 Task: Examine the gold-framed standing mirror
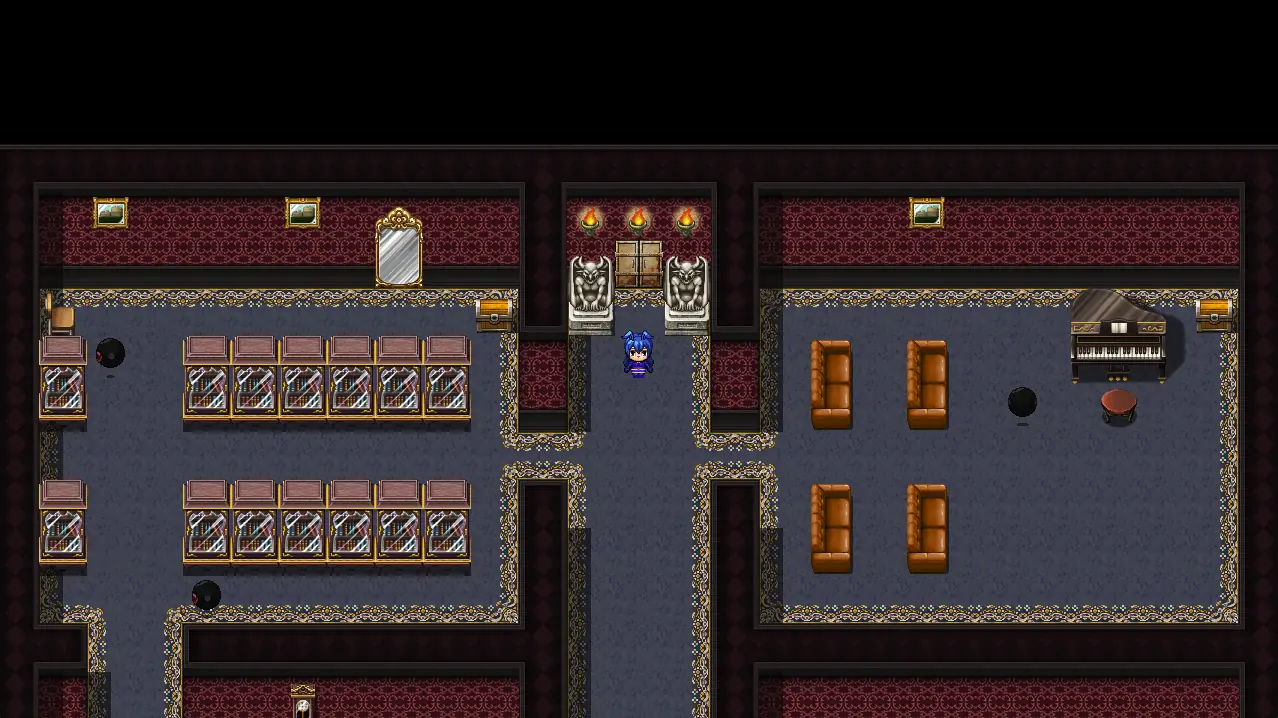click(398, 249)
